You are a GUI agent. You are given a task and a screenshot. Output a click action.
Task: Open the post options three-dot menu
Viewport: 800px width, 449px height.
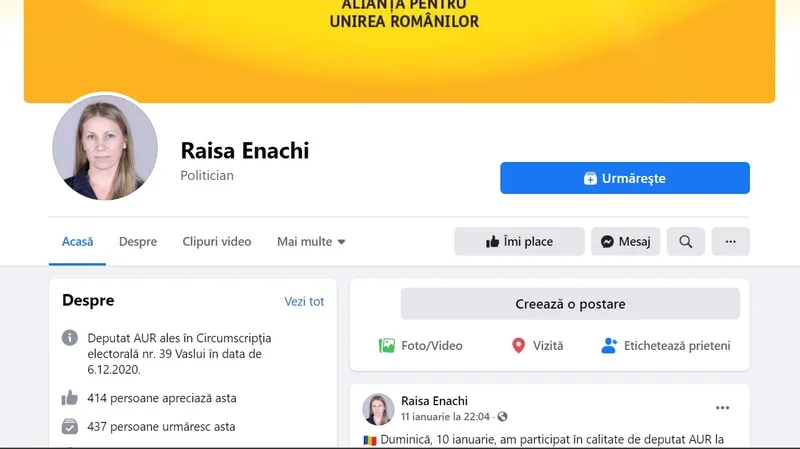(x=722, y=408)
